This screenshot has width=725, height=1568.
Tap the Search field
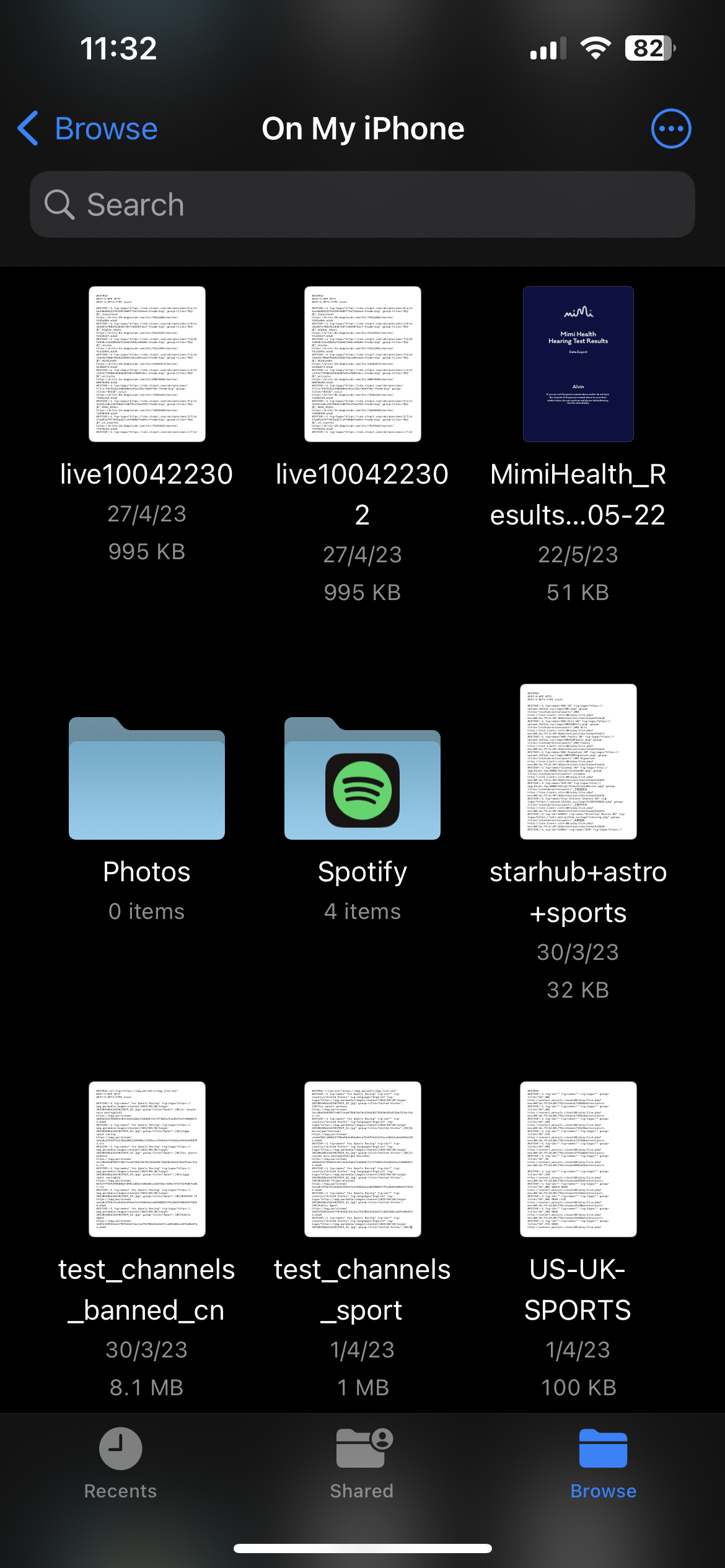coord(362,205)
